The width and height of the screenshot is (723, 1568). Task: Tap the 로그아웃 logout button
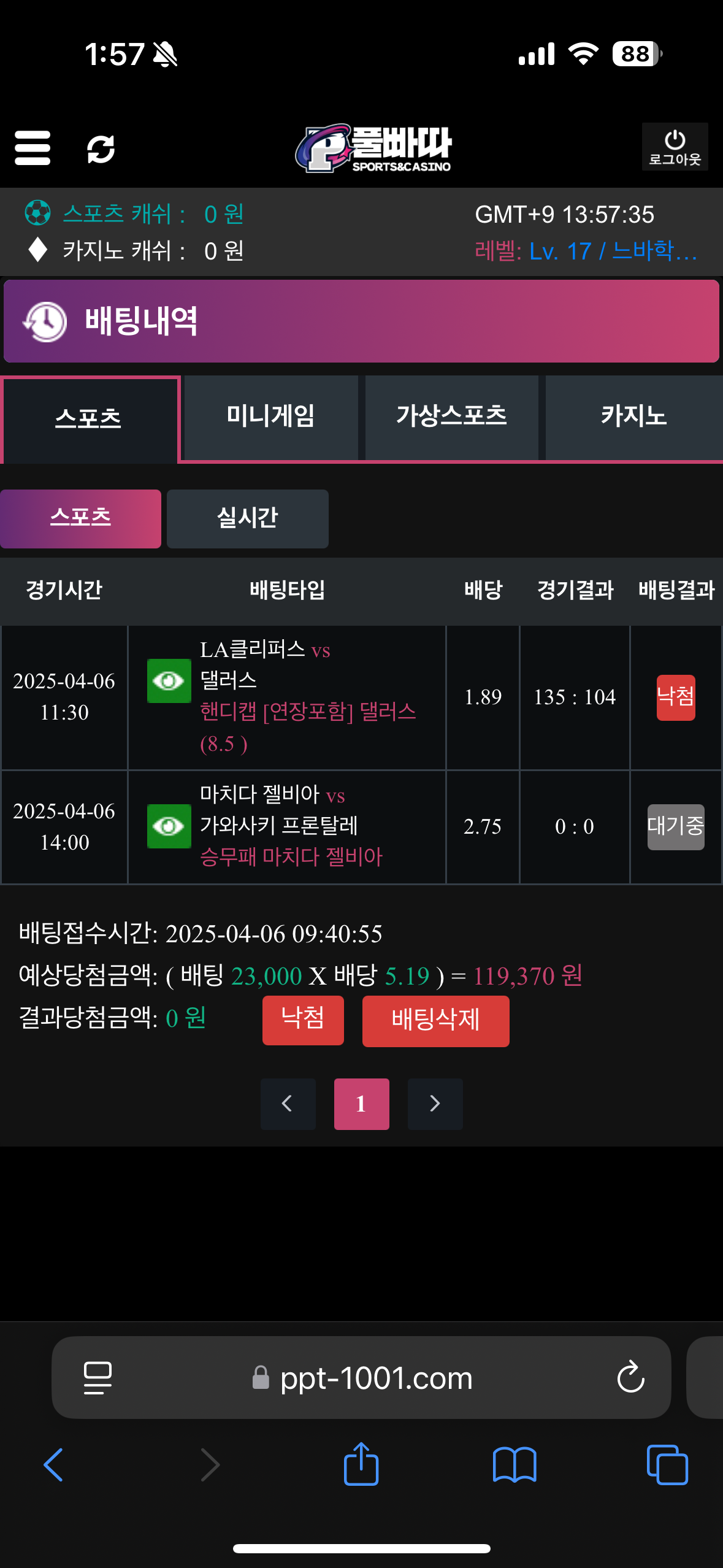coord(675,147)
